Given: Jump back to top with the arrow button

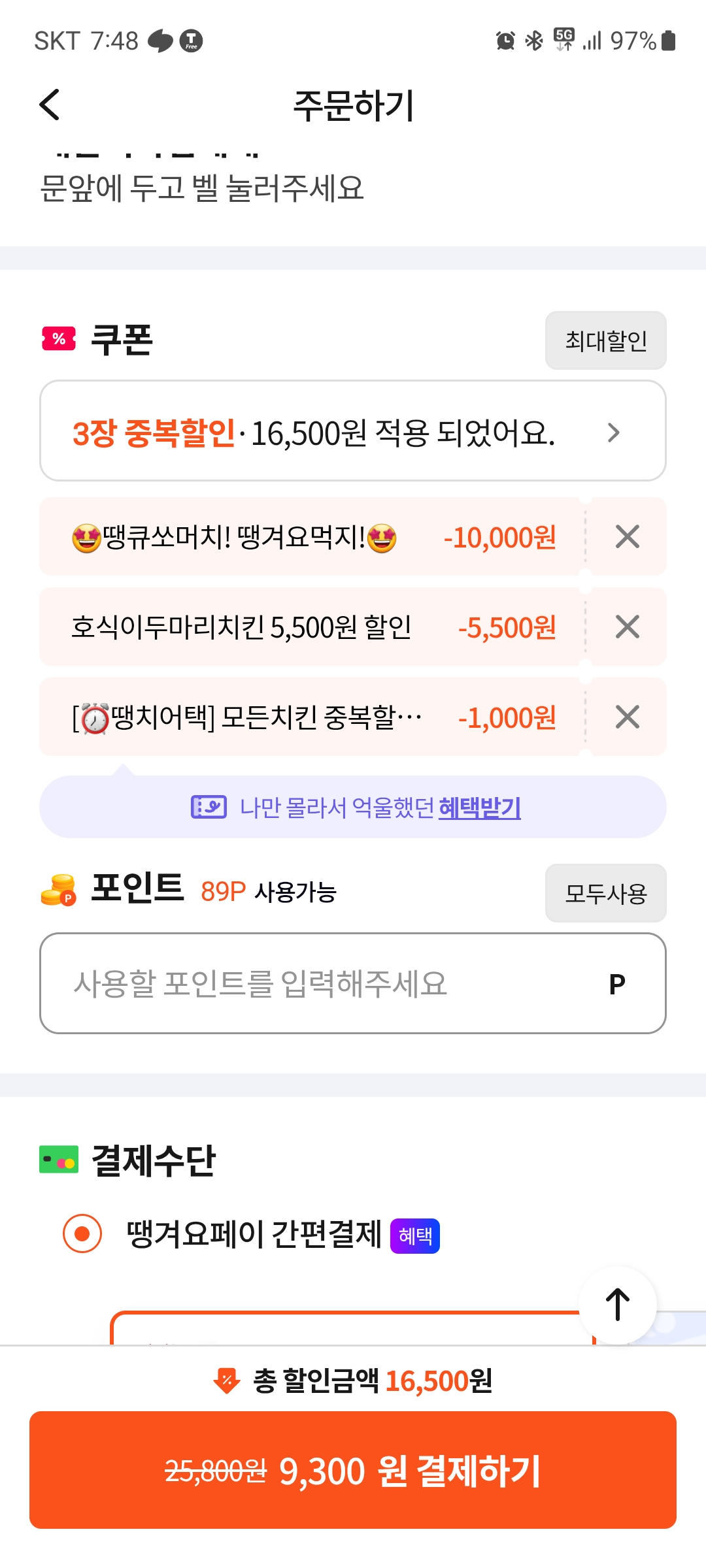Looking at the screenshot, I should pos(618,1305).
